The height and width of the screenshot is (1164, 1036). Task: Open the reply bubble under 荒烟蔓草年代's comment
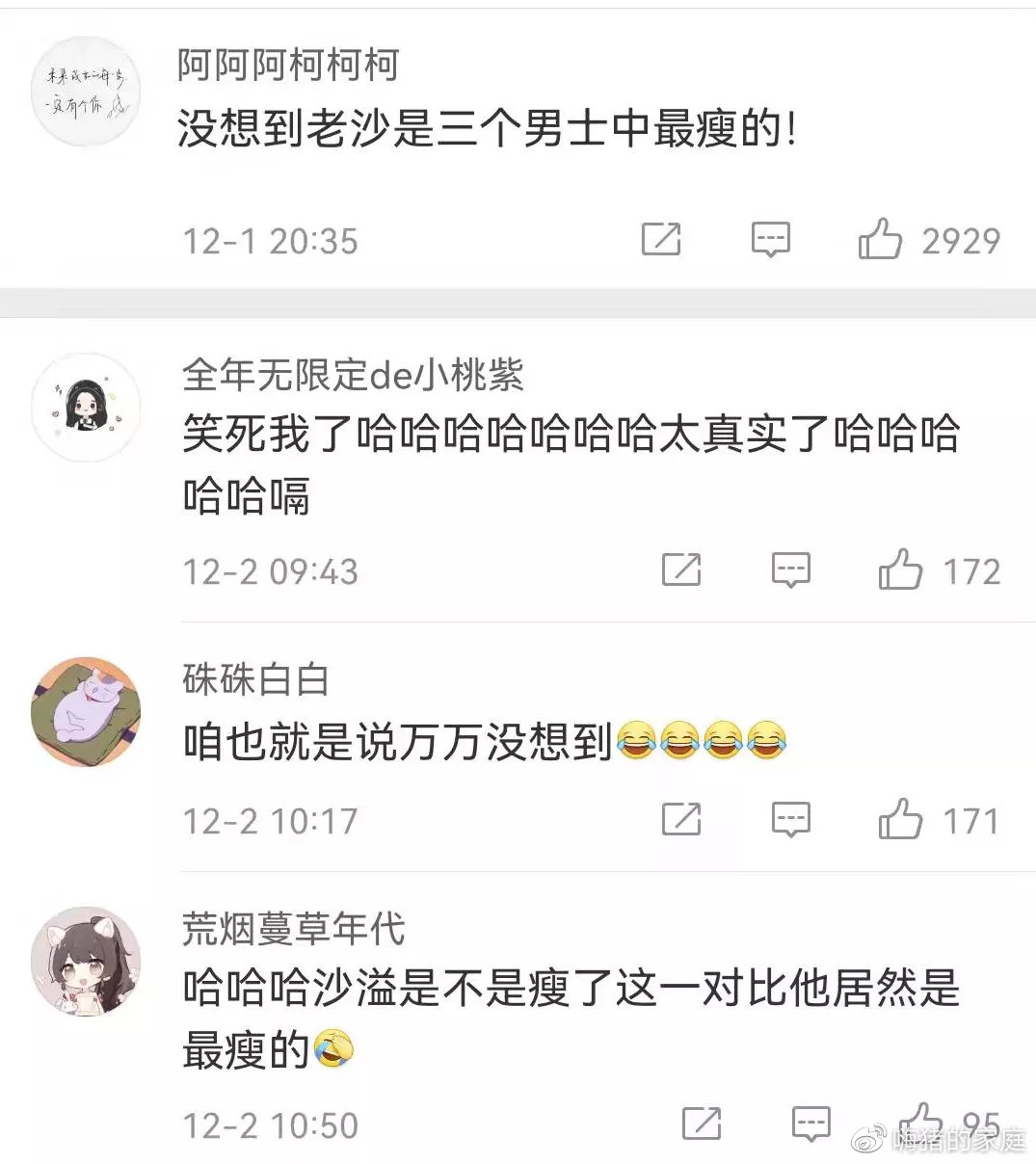[810, 1124]
